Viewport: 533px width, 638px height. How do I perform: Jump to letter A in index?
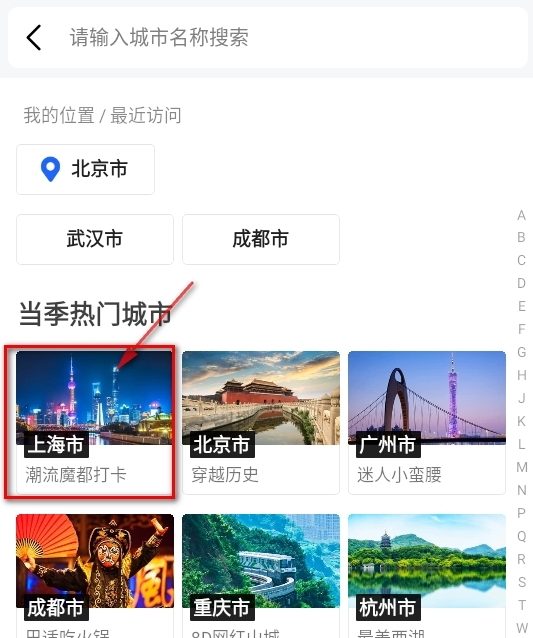click(521, 215)
